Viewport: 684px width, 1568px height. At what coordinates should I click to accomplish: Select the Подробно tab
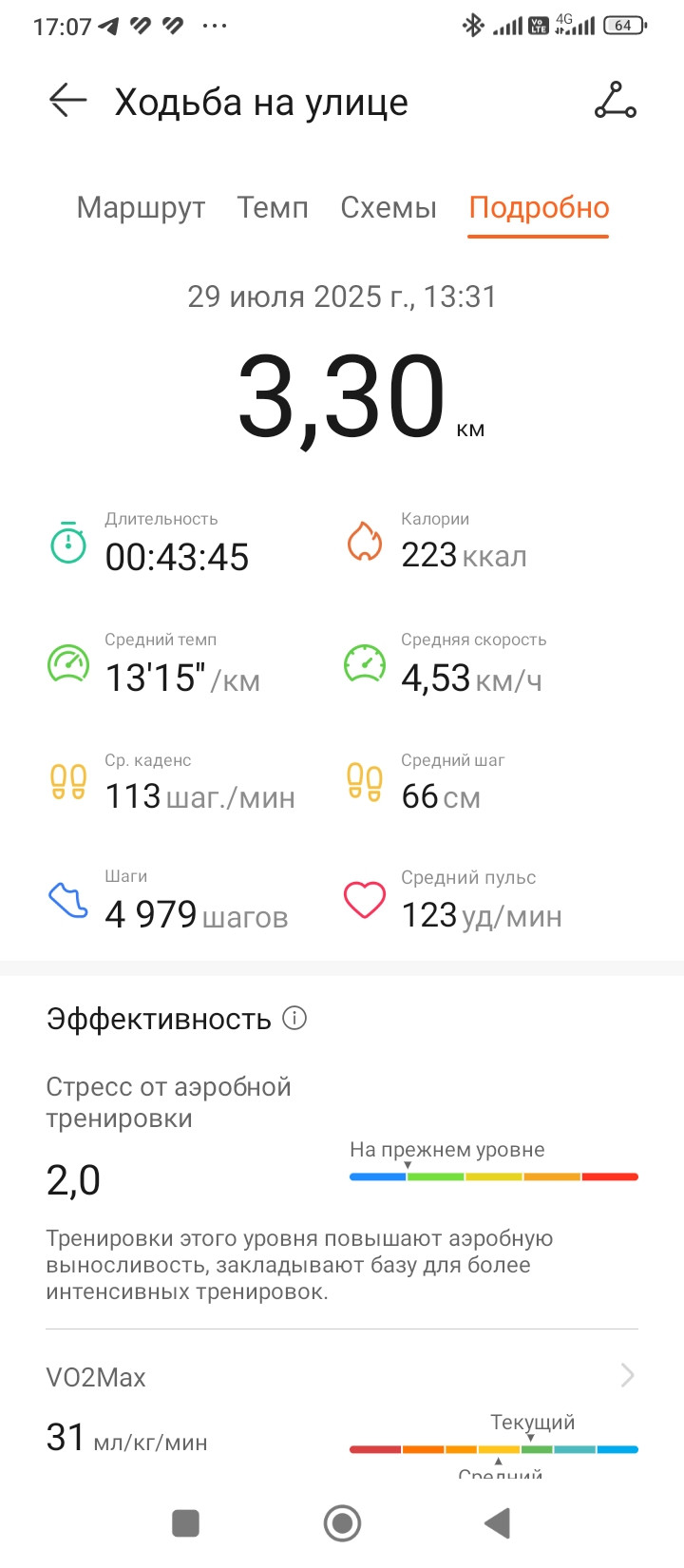tap(539, 208)
